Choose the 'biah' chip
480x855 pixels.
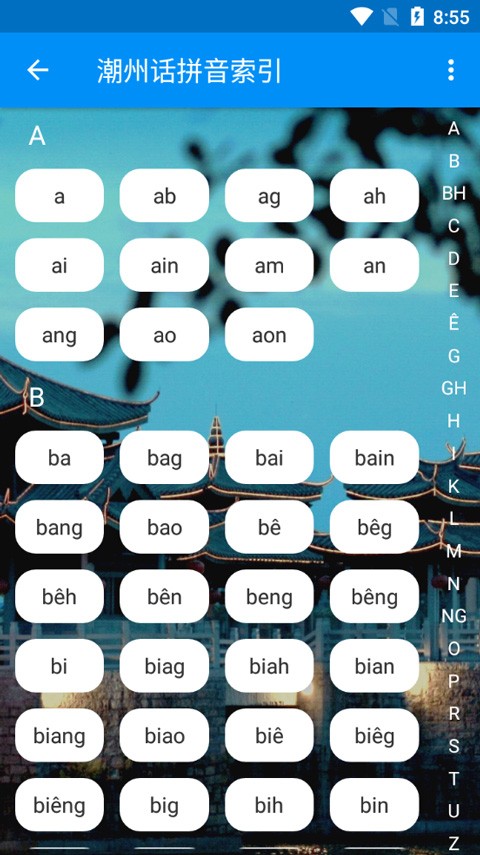pos(269,666)
